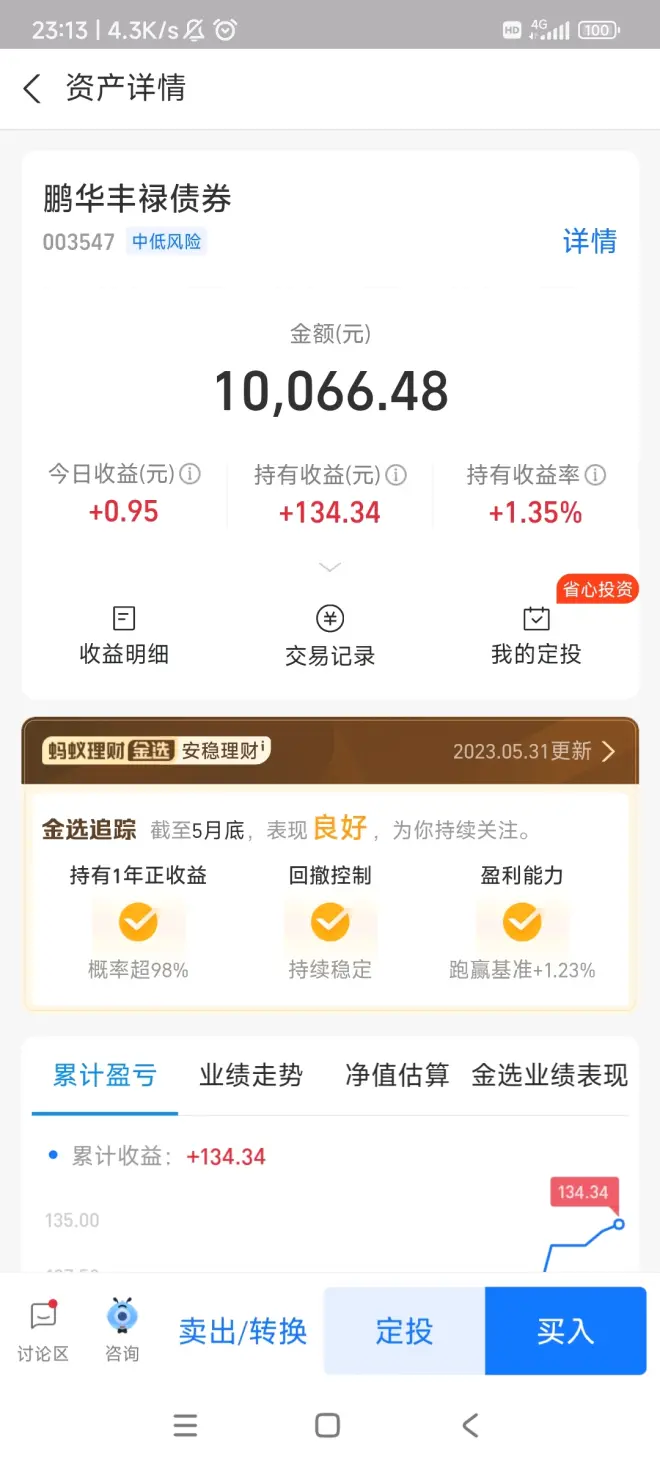
Task: Go to the system home screen
Action: (328, 1425)
